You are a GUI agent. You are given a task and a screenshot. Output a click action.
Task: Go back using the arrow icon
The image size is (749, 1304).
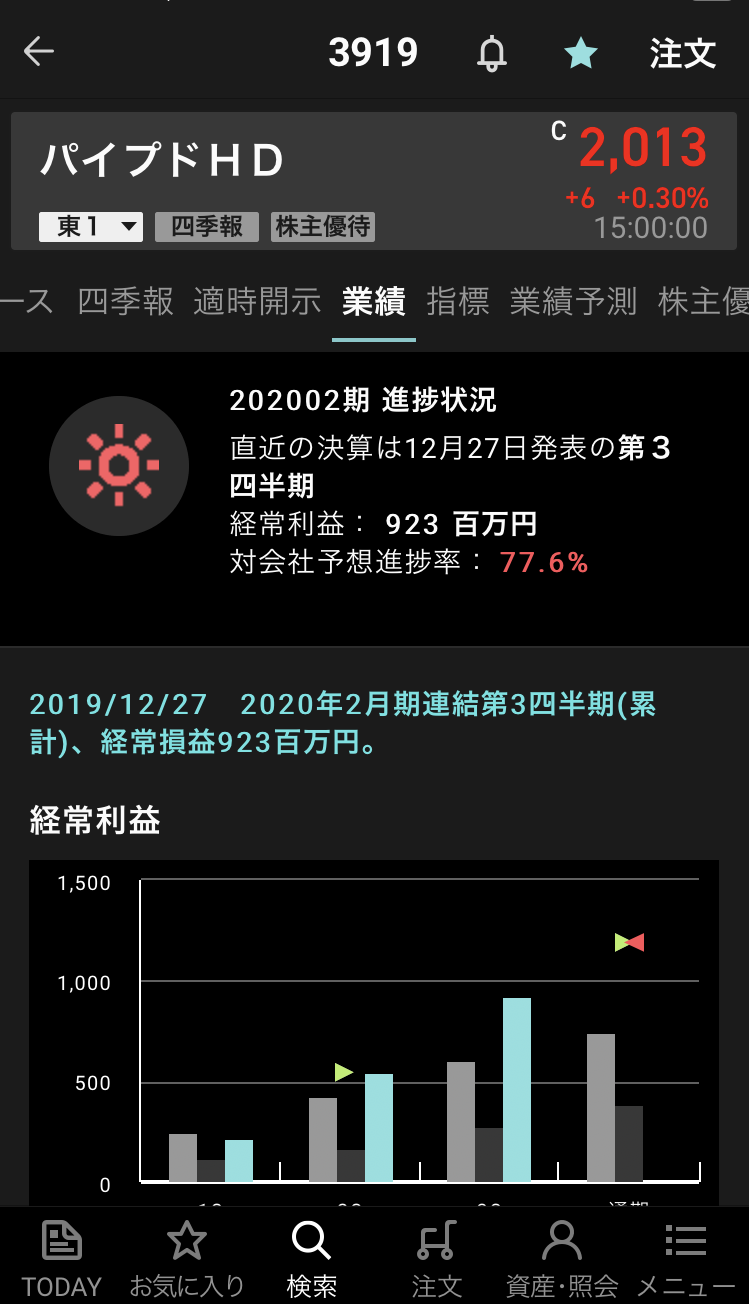(x=39, y=52)
